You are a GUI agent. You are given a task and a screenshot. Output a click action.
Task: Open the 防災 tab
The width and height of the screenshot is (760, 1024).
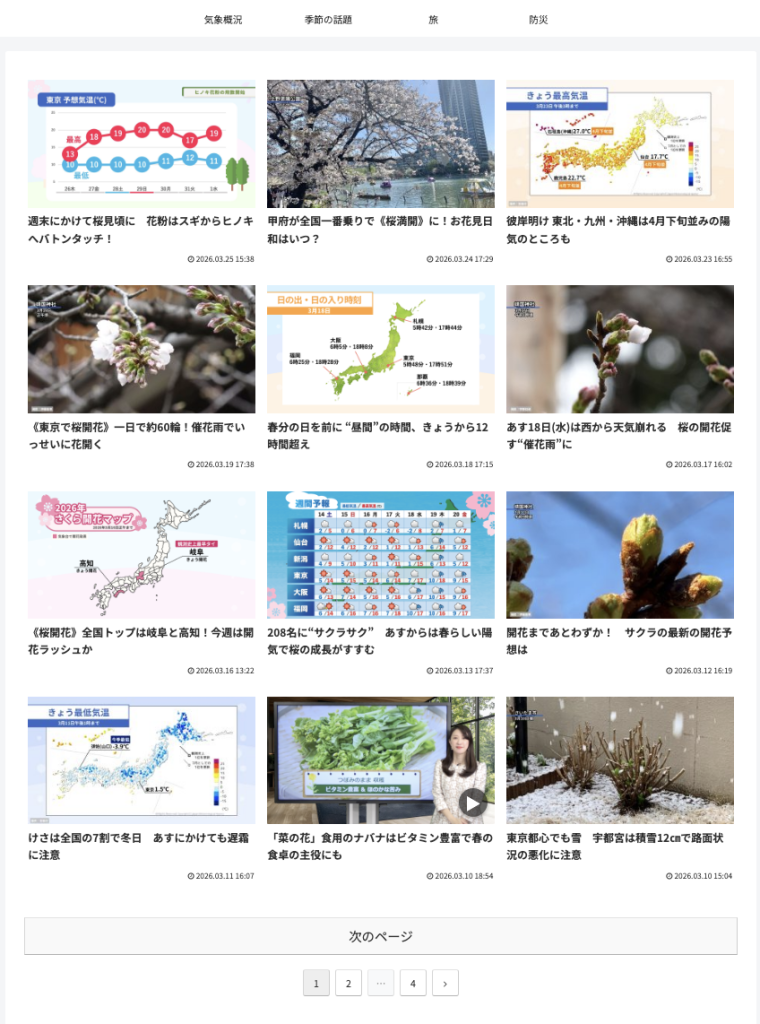[x=538, y=20]
